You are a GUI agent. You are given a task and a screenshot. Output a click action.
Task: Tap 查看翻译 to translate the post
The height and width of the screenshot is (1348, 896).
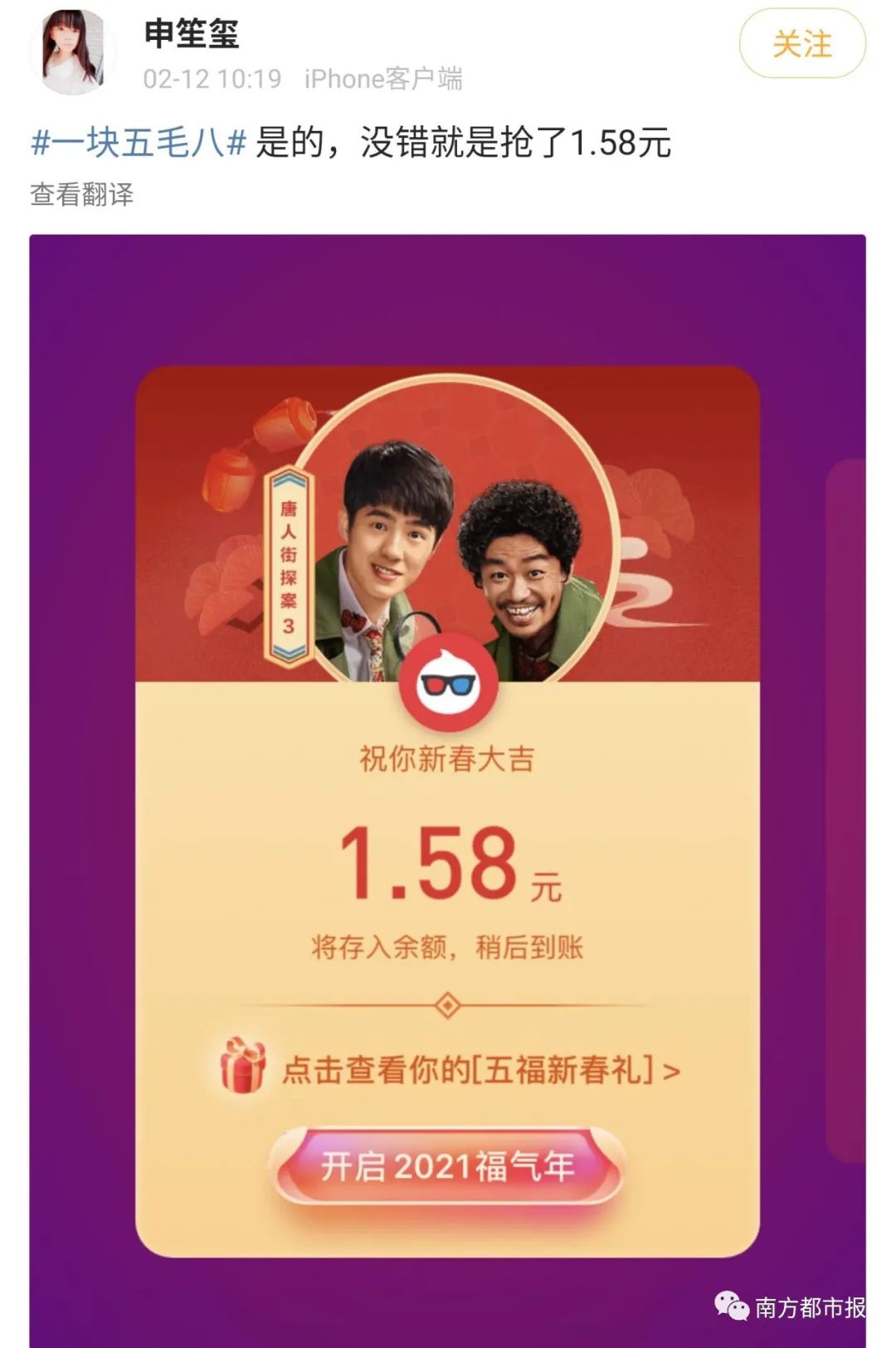(81, 194)
